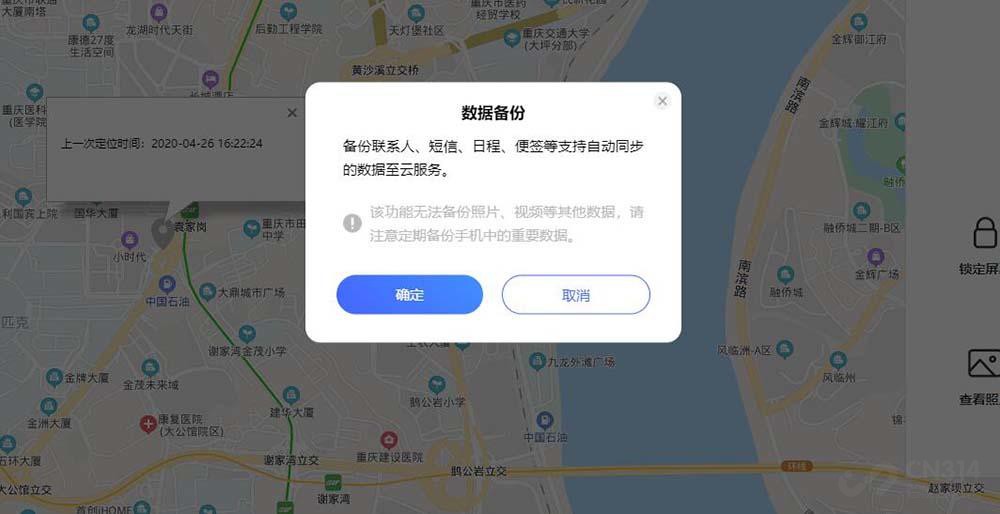Close the 数据备份 dialog
Screen dimensions: 1000x514
pos(662,101)
